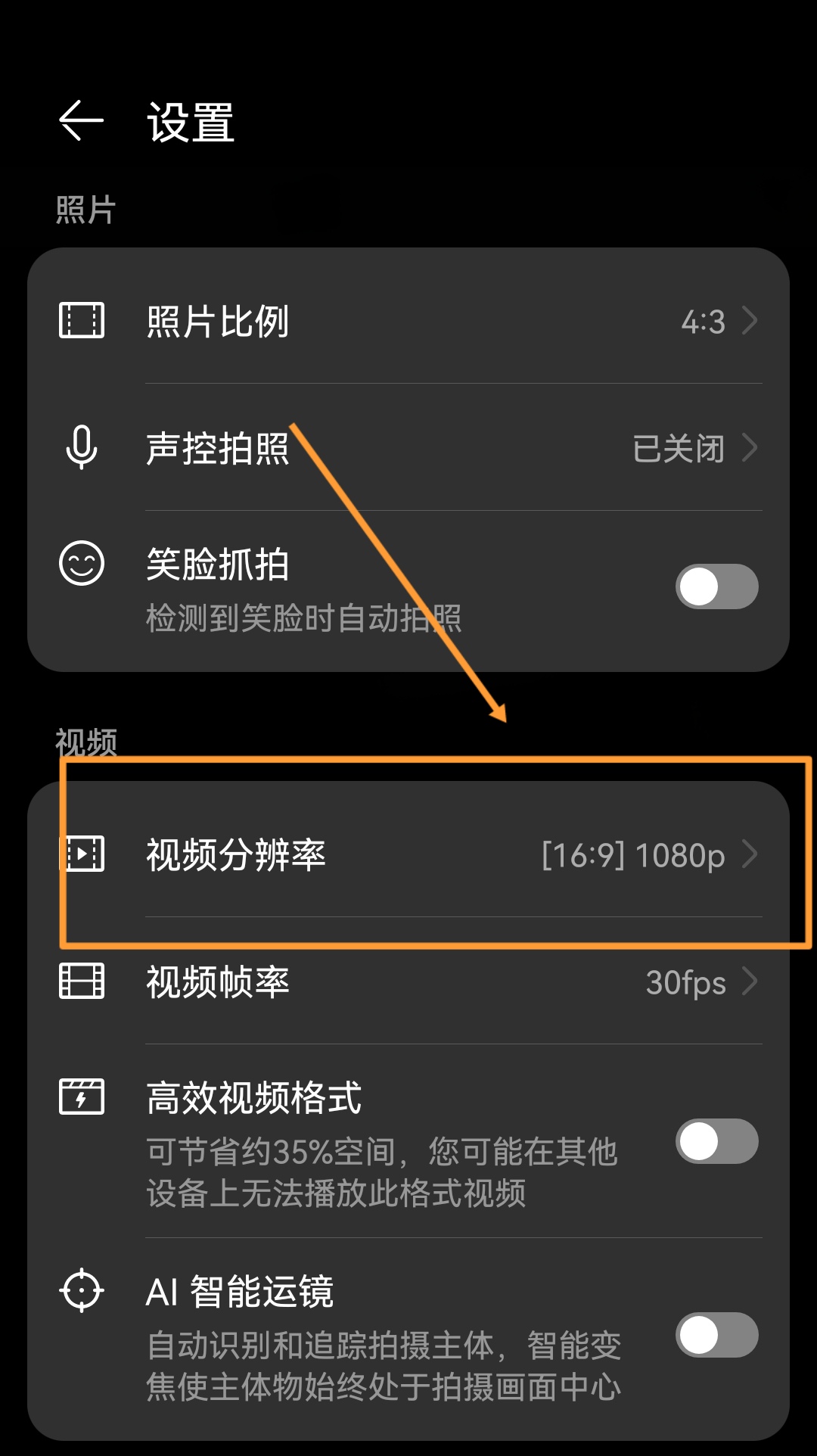The image size is (817, 1456).
Task: Enable the 笑脸抓拍 switch
Action: click(x=716, y=586)
